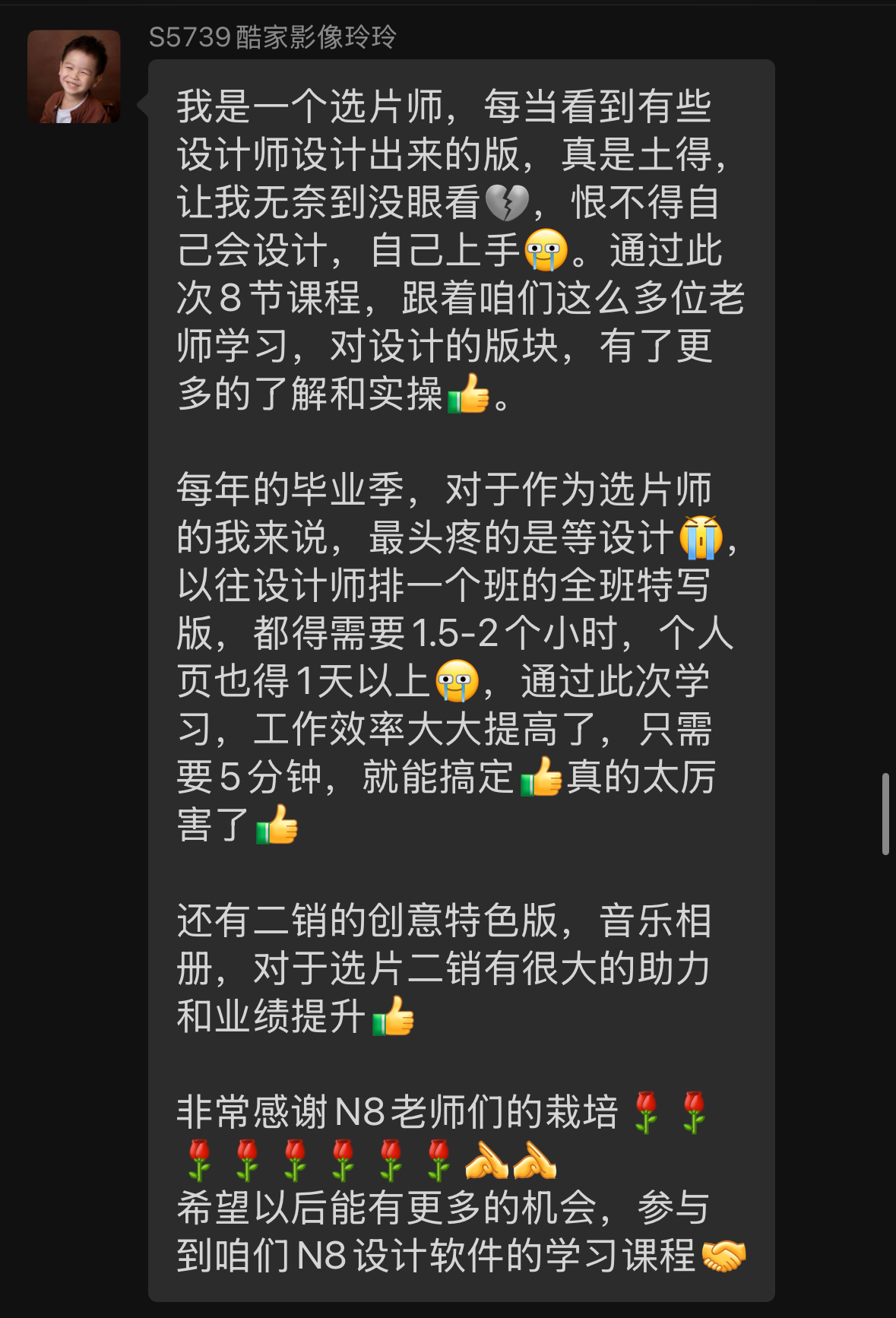The image size is (896, 1318).
Task: Open the profile picture of S5739酷家影像玲玲
Action: coord(74,77)
